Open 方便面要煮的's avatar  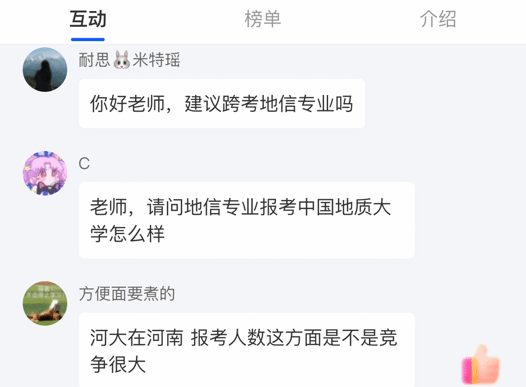click(x=45, y=303)
